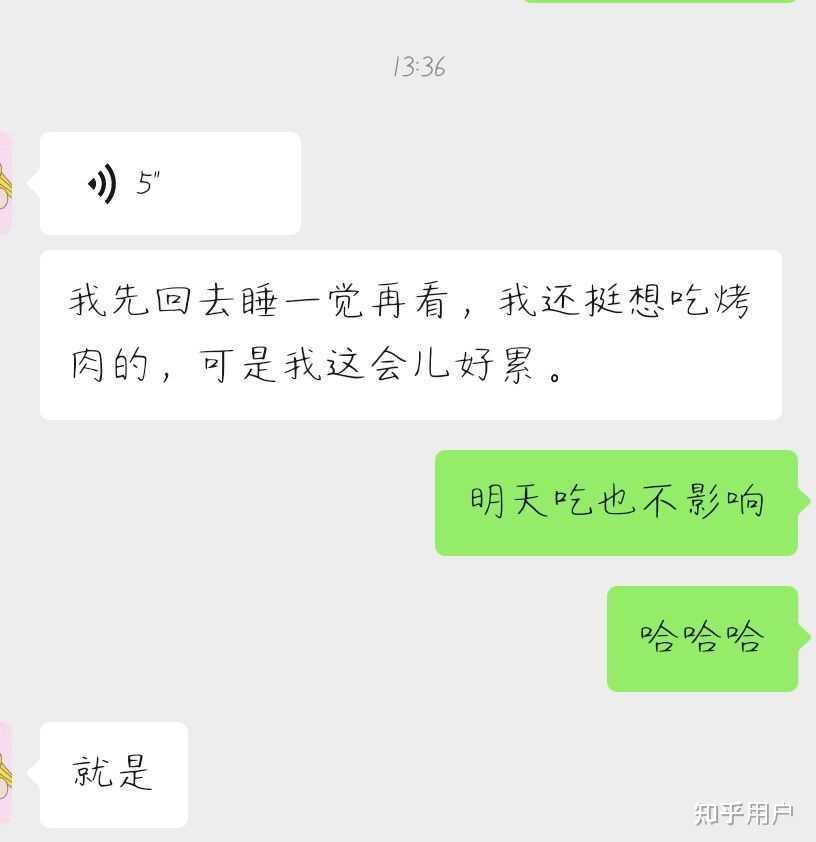This screenshot has width=816, height=842.
Task: Open contact avatar beside the 就是 message
Action: pyautogui.click(x=5, y=774)
